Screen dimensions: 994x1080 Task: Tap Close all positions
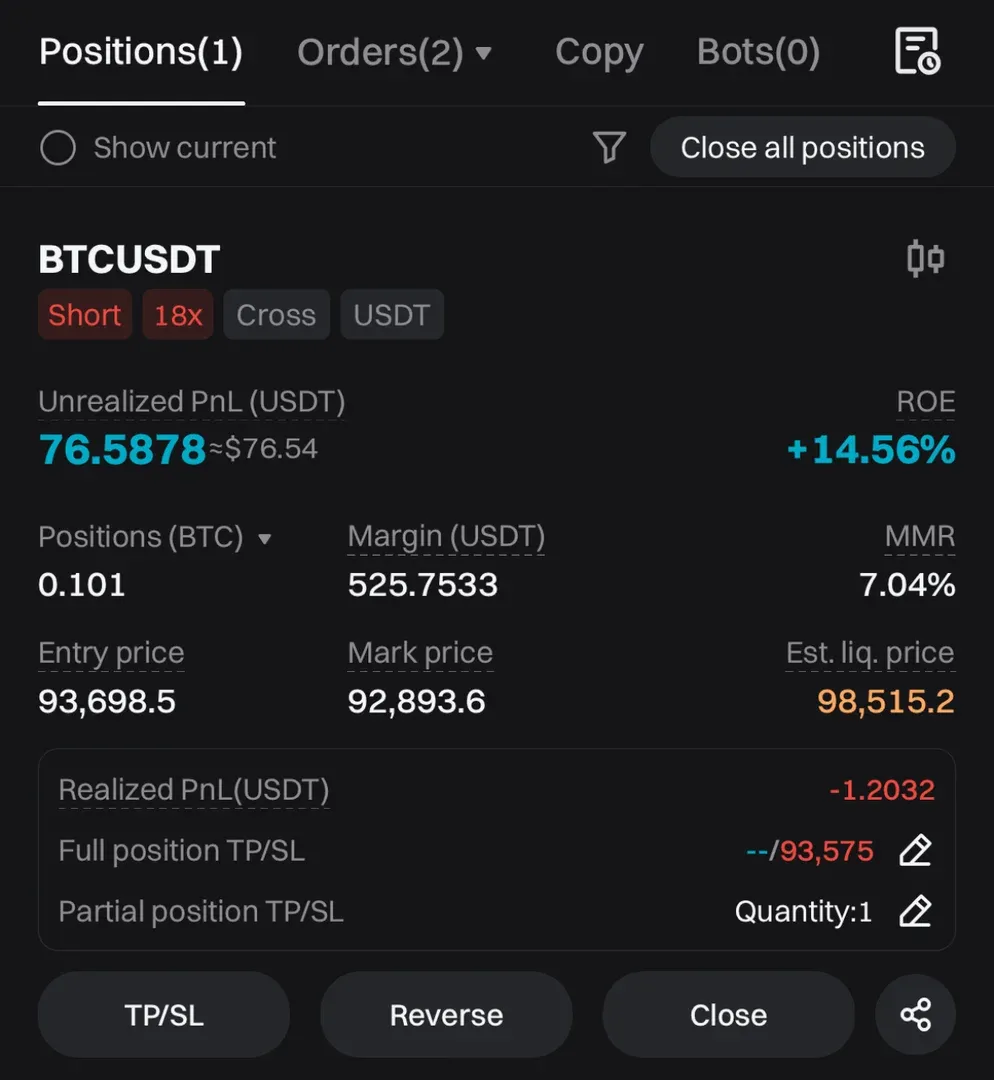[x=802, y=148]
